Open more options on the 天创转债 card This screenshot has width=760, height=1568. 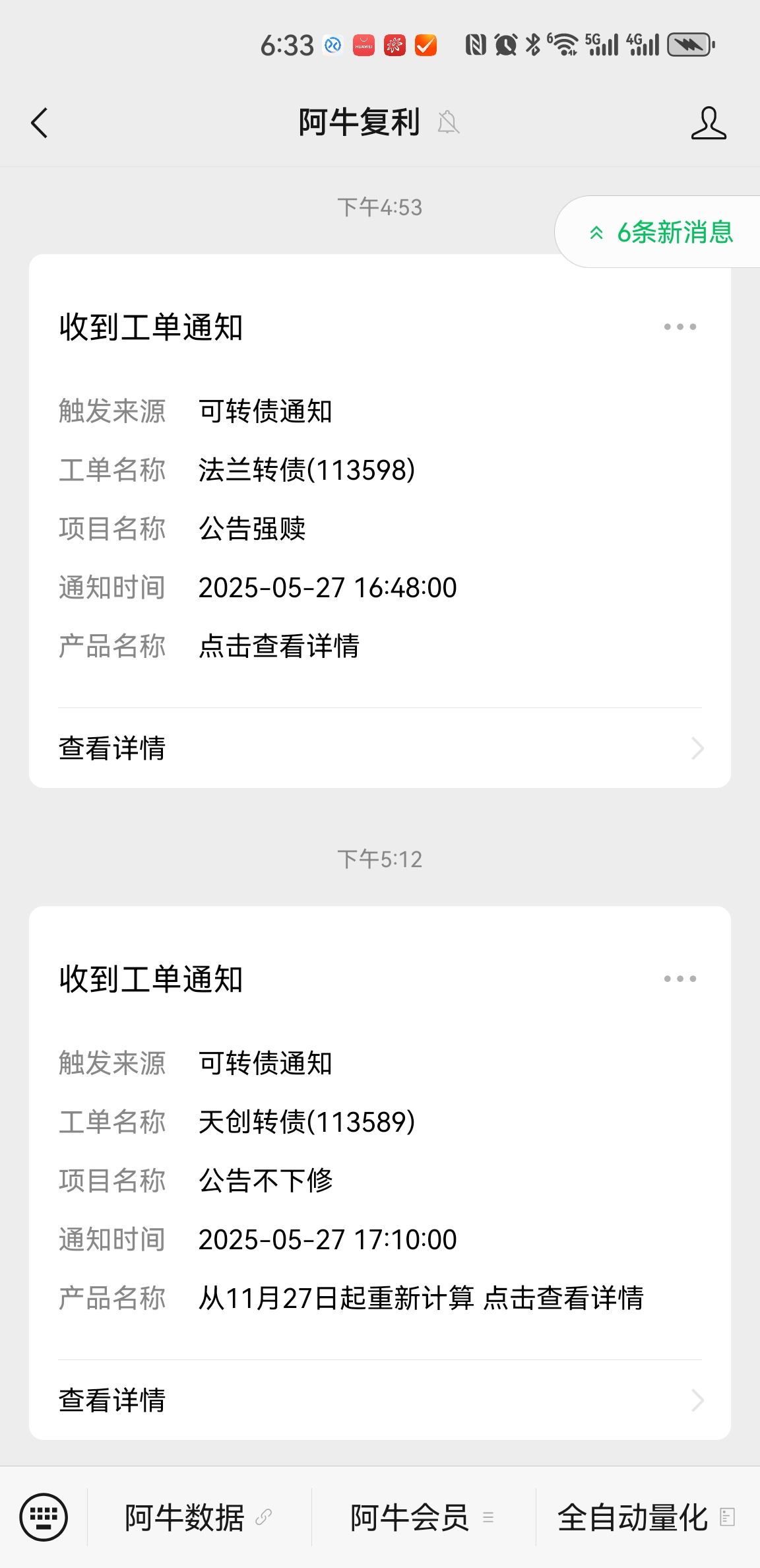click(x=680, y=979)
